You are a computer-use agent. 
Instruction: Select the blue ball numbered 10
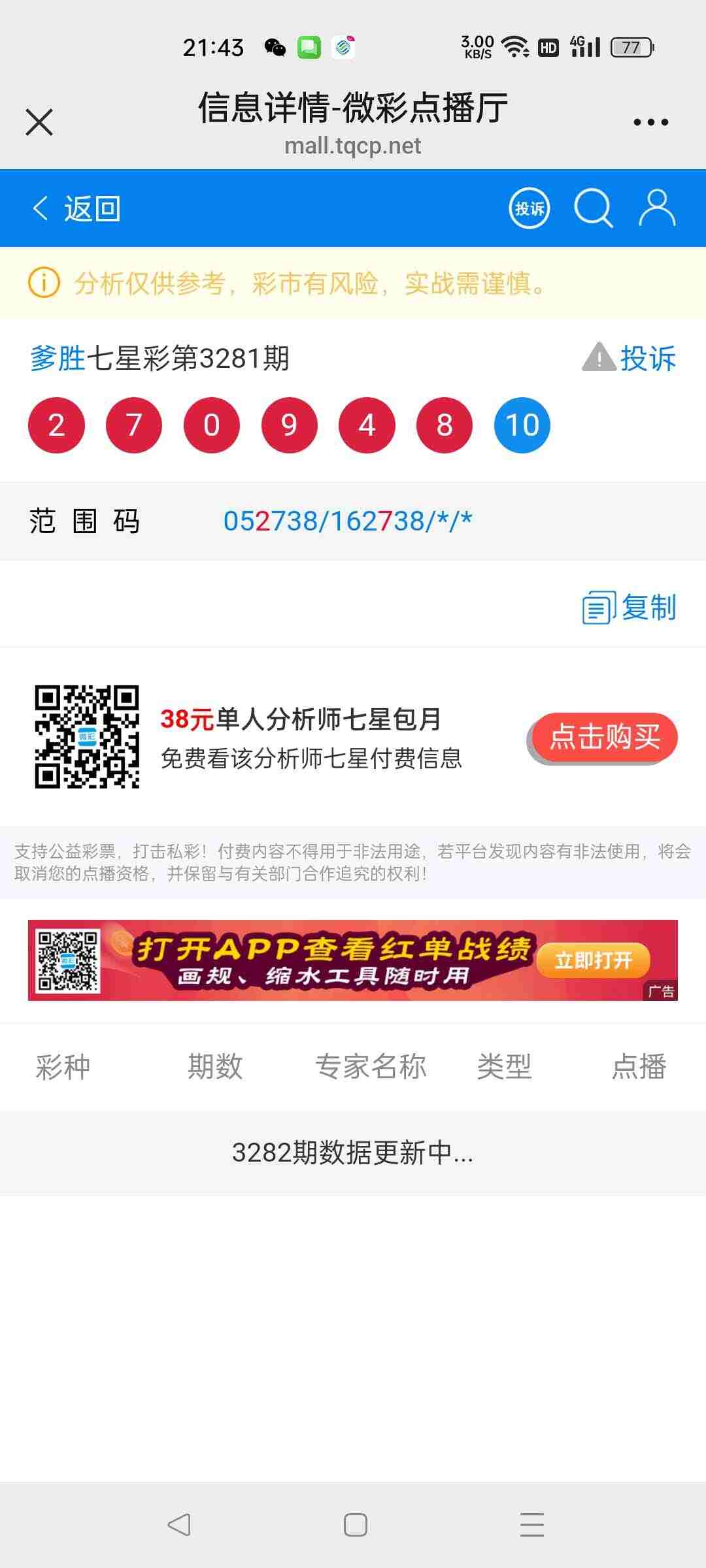pos(522,424)
